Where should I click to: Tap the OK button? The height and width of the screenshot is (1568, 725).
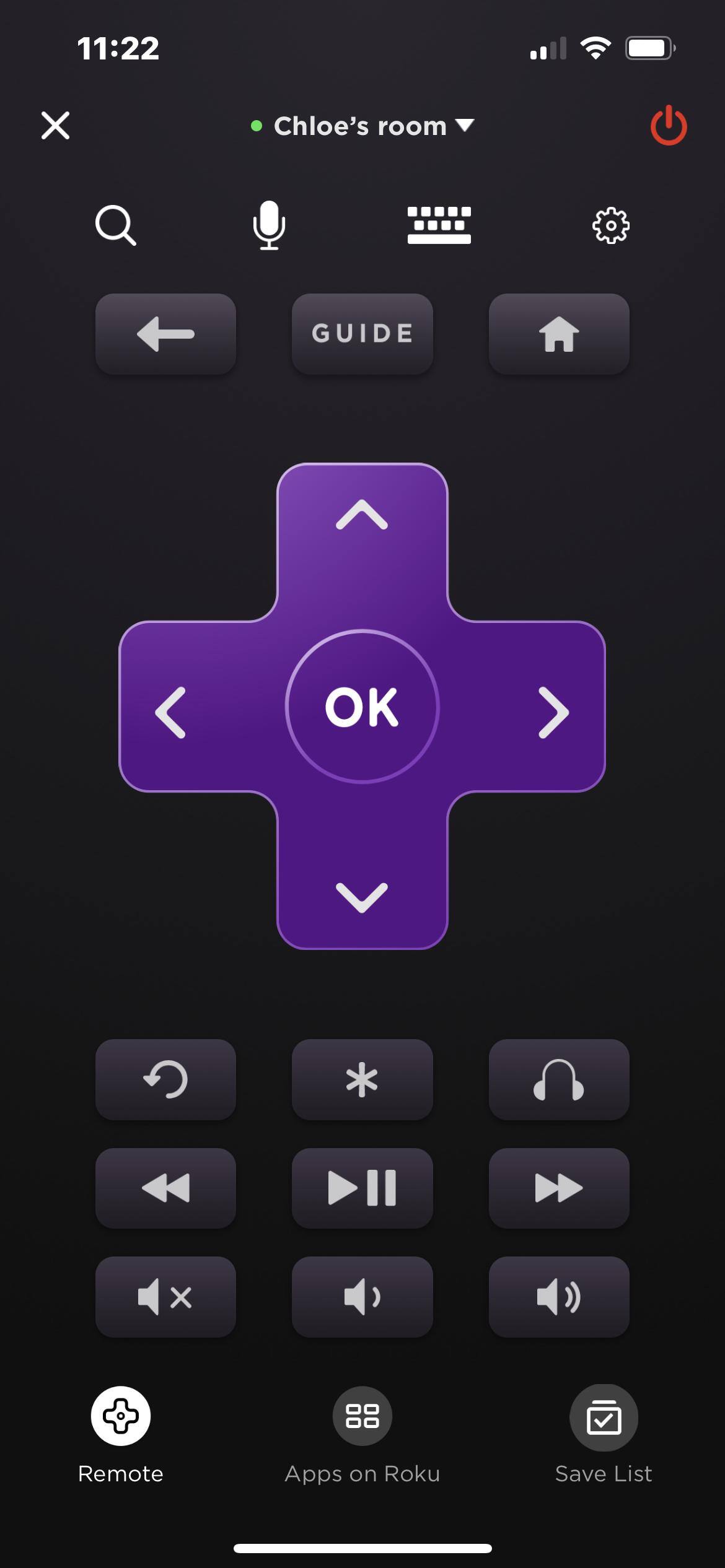[x=362, y=707]
